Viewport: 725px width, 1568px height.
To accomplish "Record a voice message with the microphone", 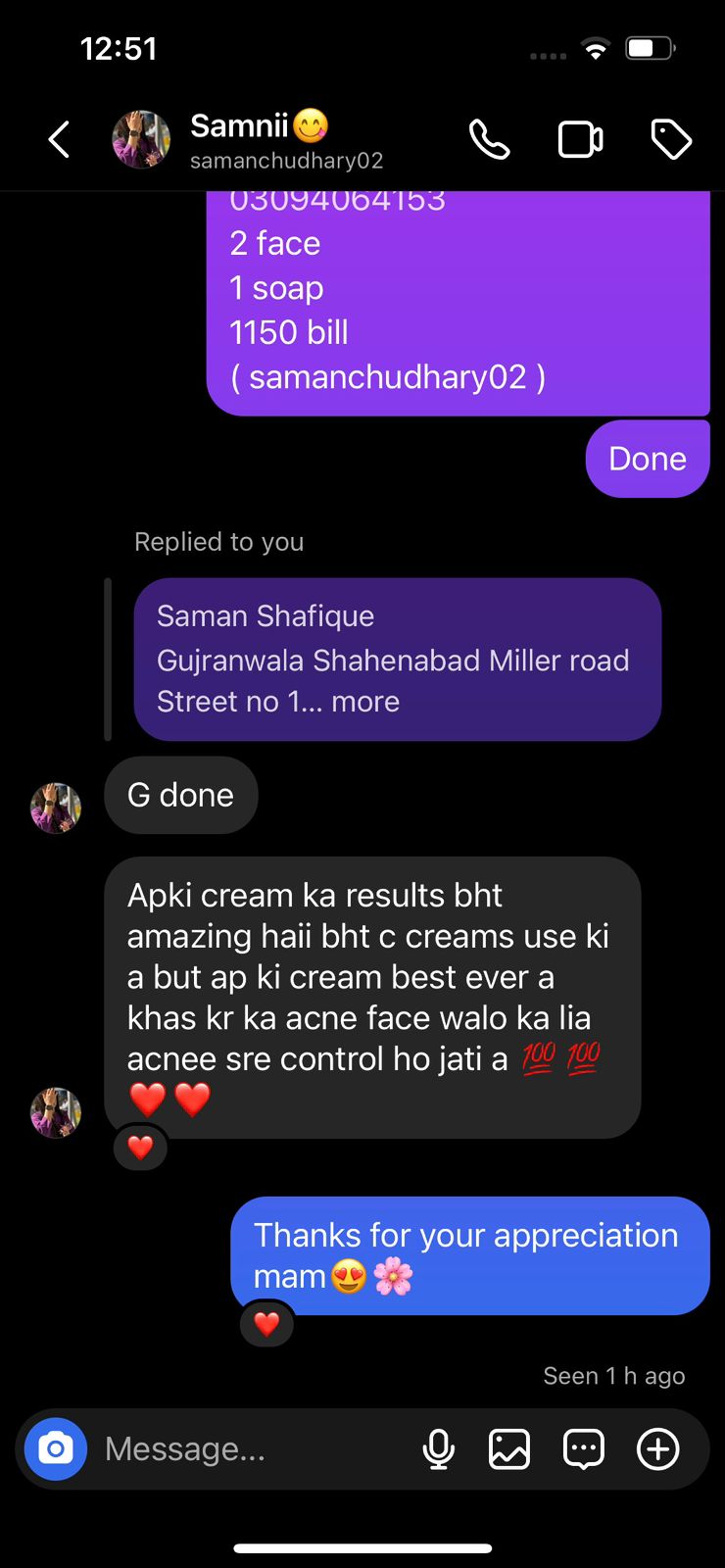I will [438, 1448].
